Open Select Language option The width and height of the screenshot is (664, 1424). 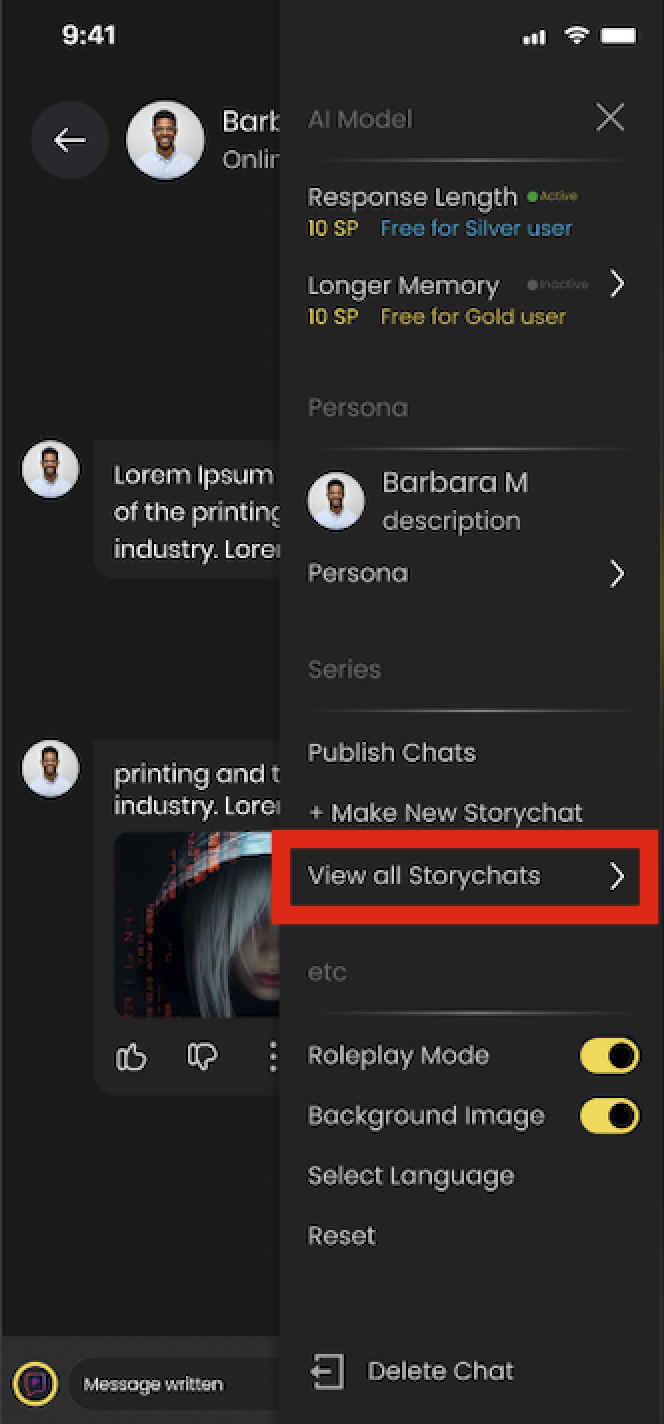pos(411,1176)
